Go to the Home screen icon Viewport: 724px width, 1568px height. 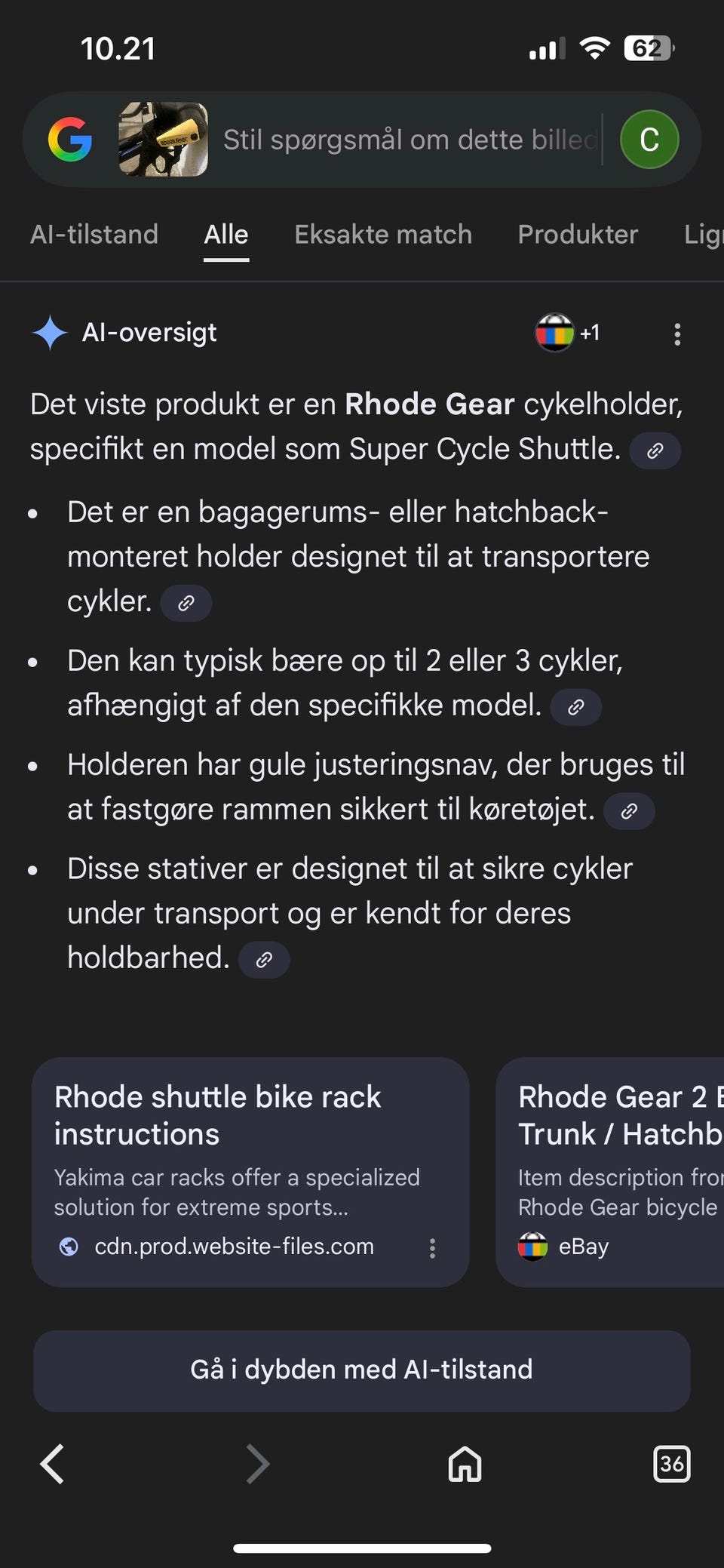coord(464,1465)
